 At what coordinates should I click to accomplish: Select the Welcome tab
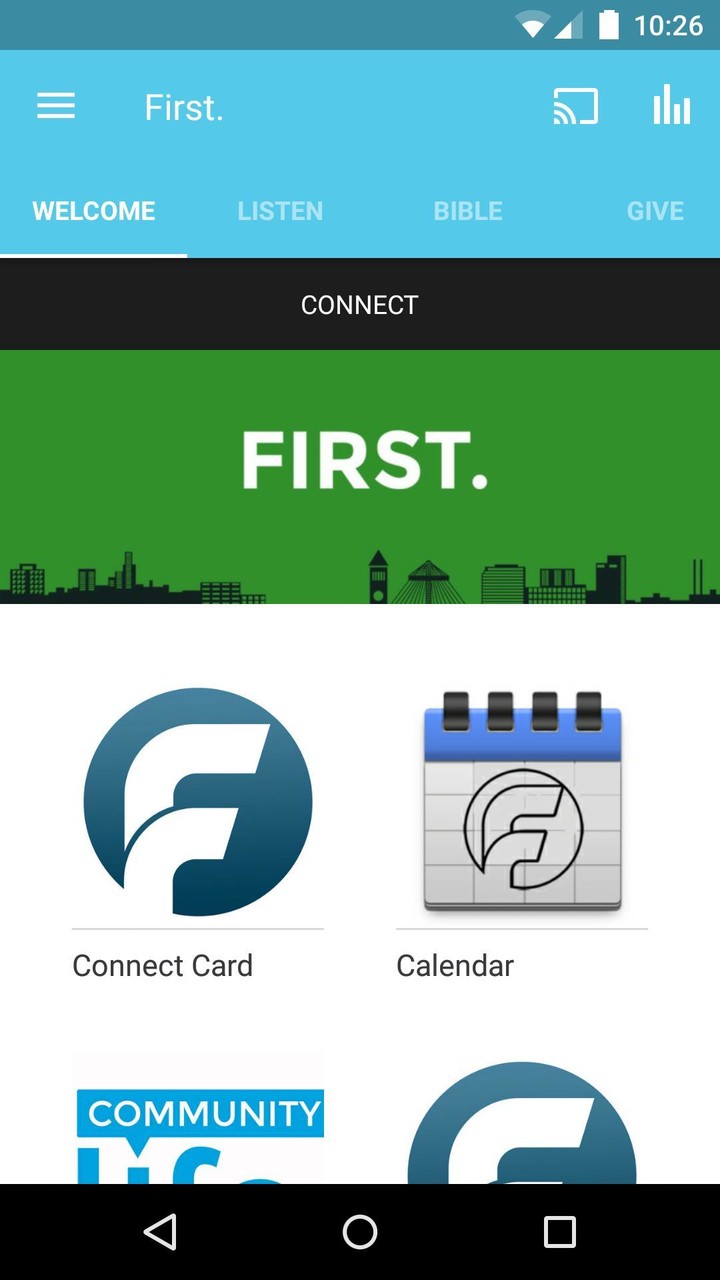coord(94,211)
